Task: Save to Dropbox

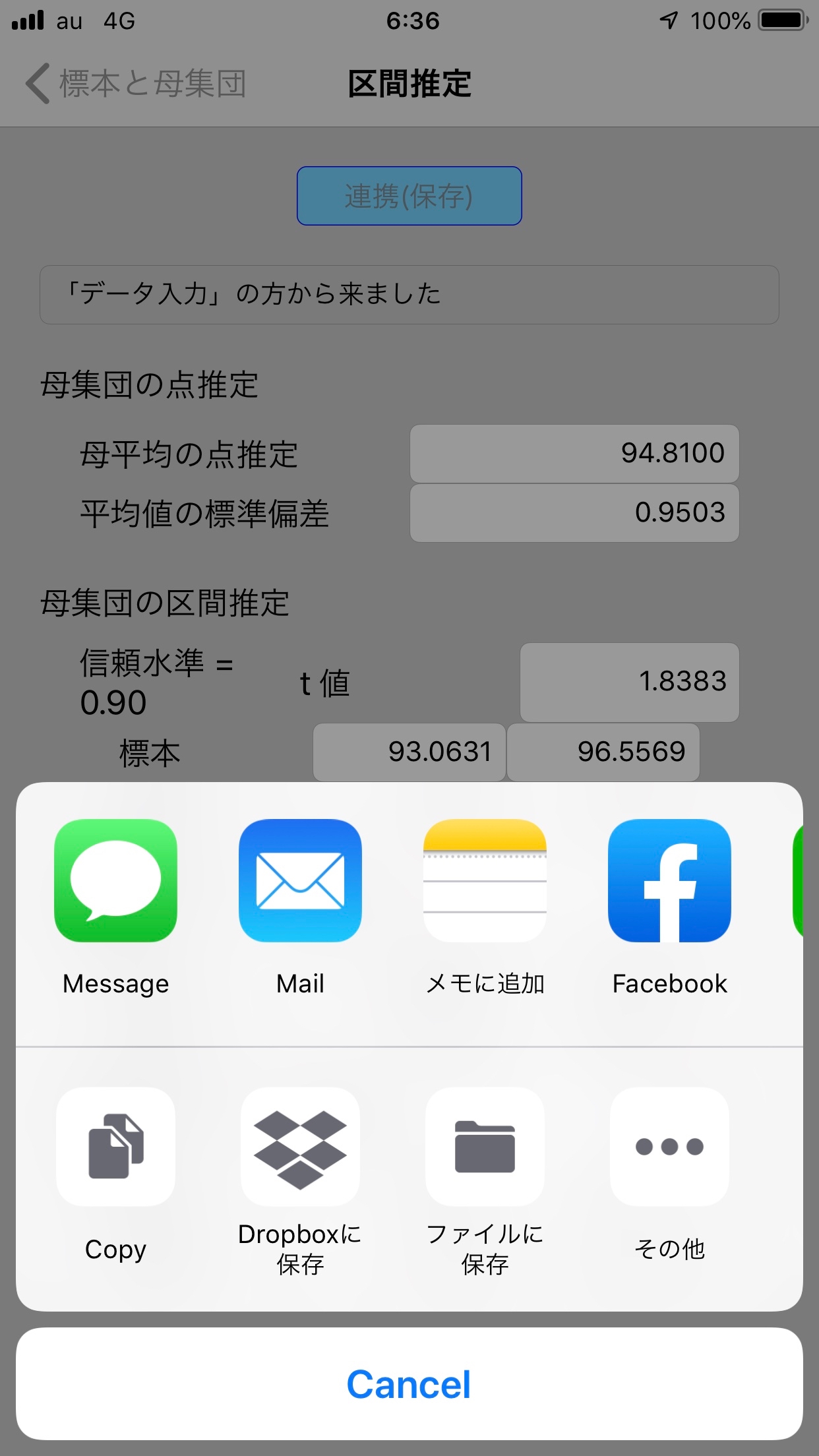Action: tap(300, 1146)
